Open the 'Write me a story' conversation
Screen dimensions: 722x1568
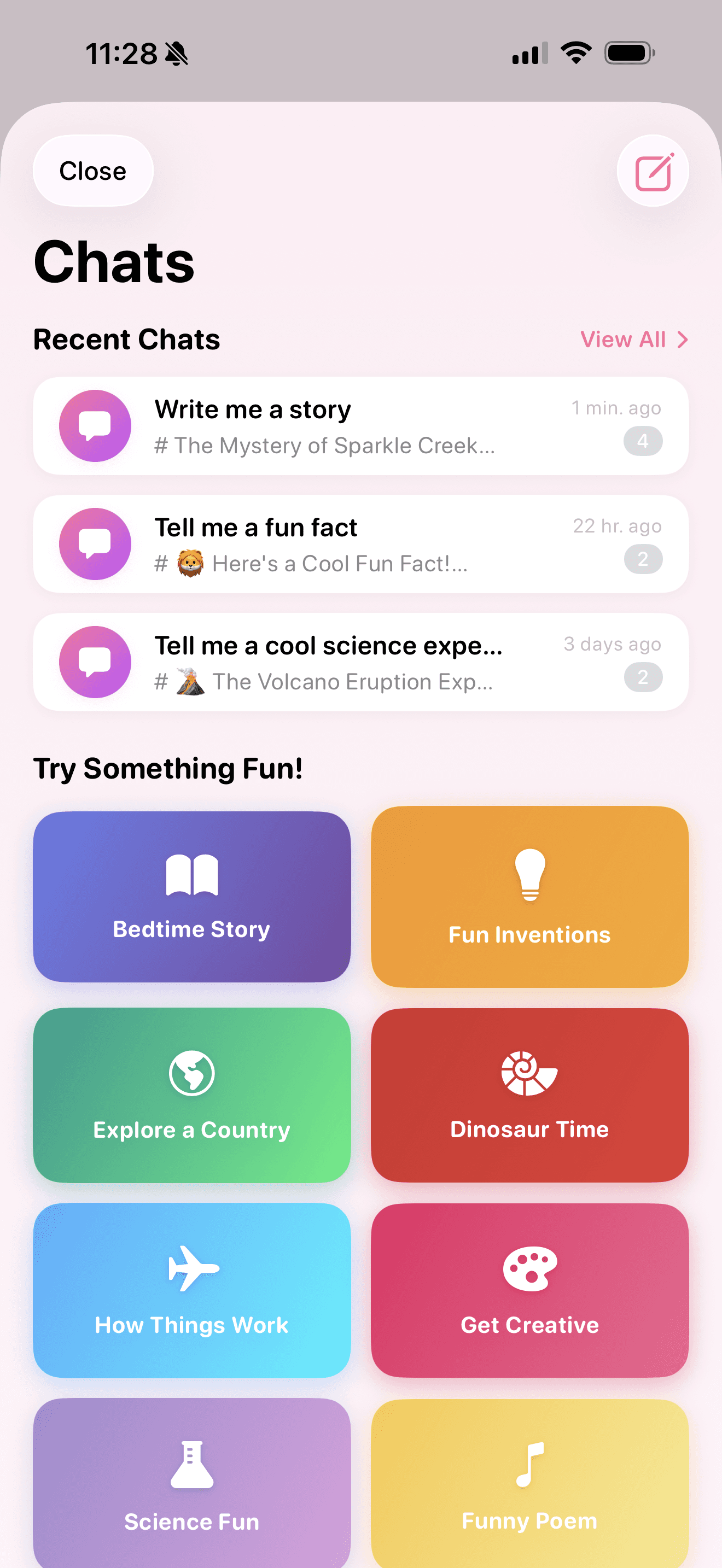coord(360,425)
